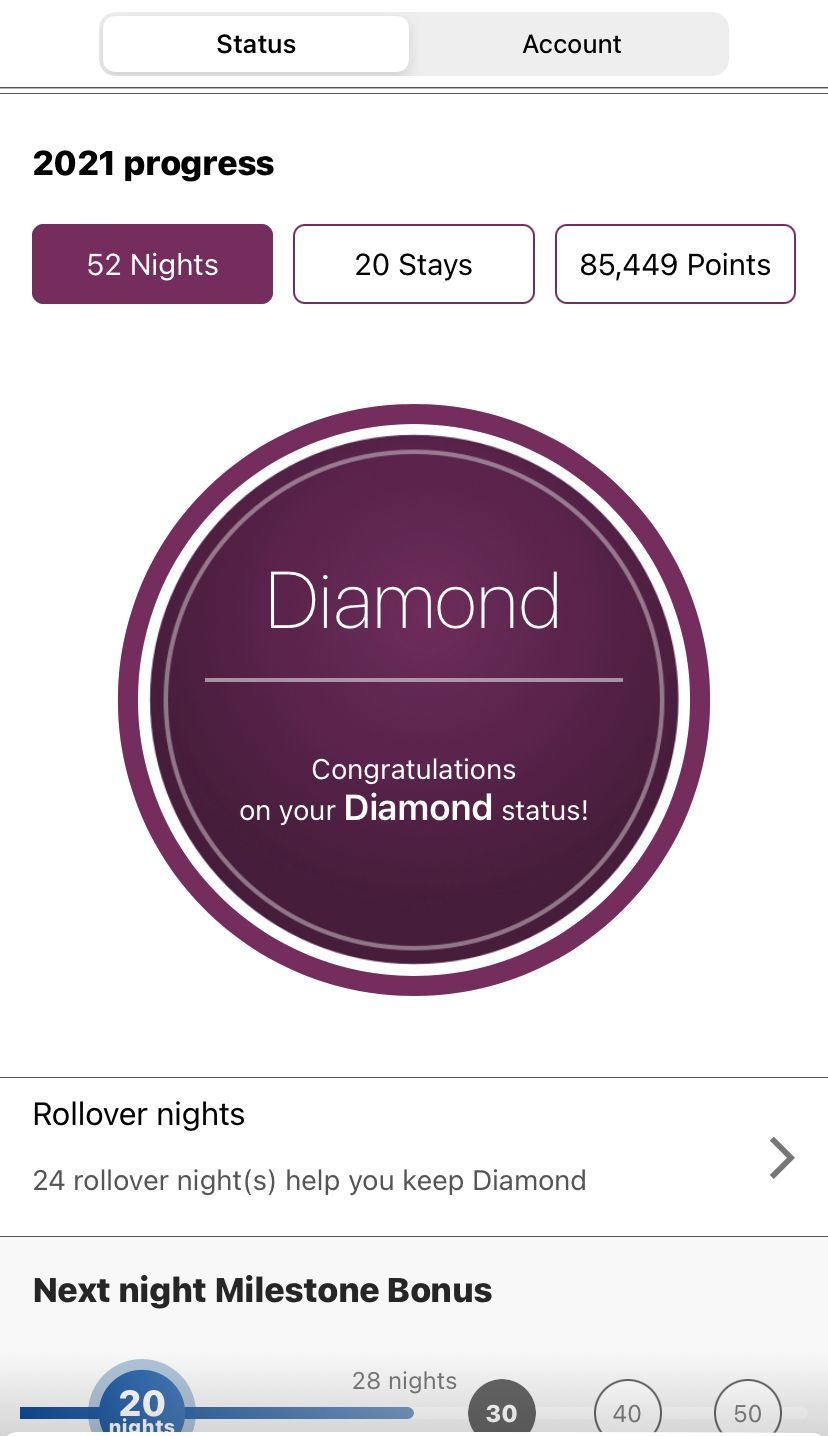This screenshot has height=1436, width=828.
Task: Tap the 40 nights milestone marker
Action: (x=627, y=1411)
